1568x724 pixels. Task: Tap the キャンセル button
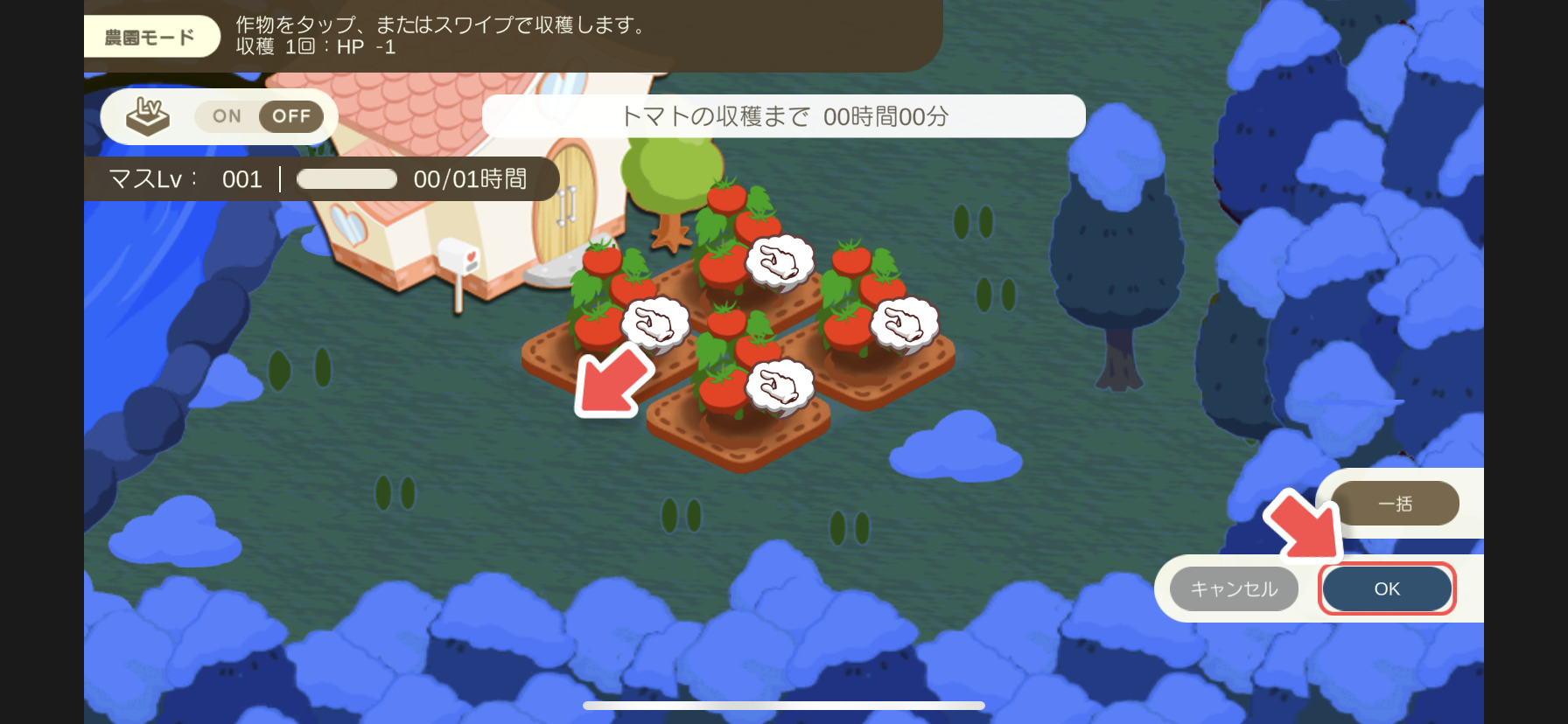pyautogui.click(x=1234, y=589)
